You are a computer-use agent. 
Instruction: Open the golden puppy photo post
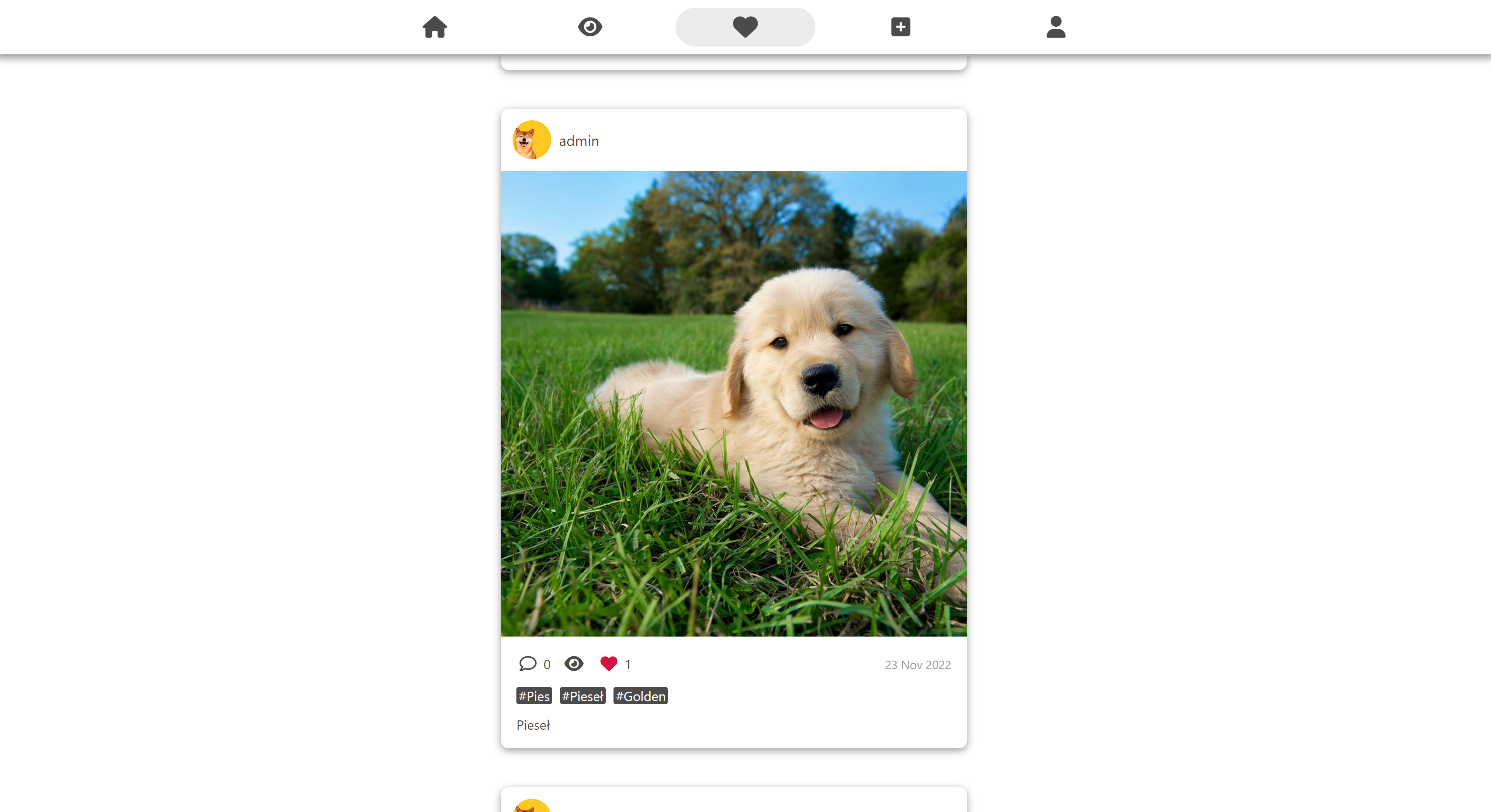pyautogui.click(x=733, y=403)
